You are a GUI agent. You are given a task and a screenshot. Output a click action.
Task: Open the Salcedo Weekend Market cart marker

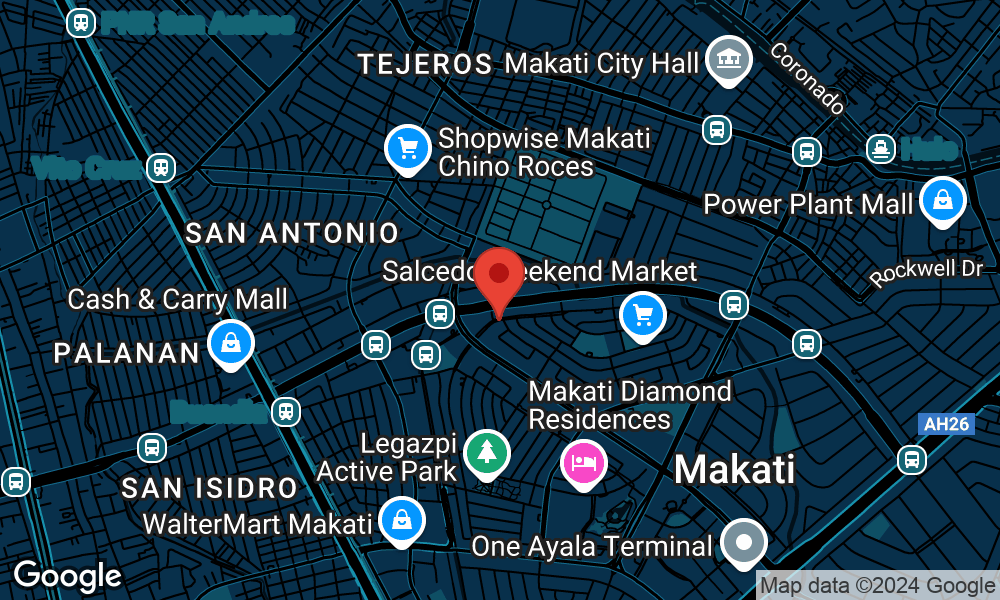(643, 315)
